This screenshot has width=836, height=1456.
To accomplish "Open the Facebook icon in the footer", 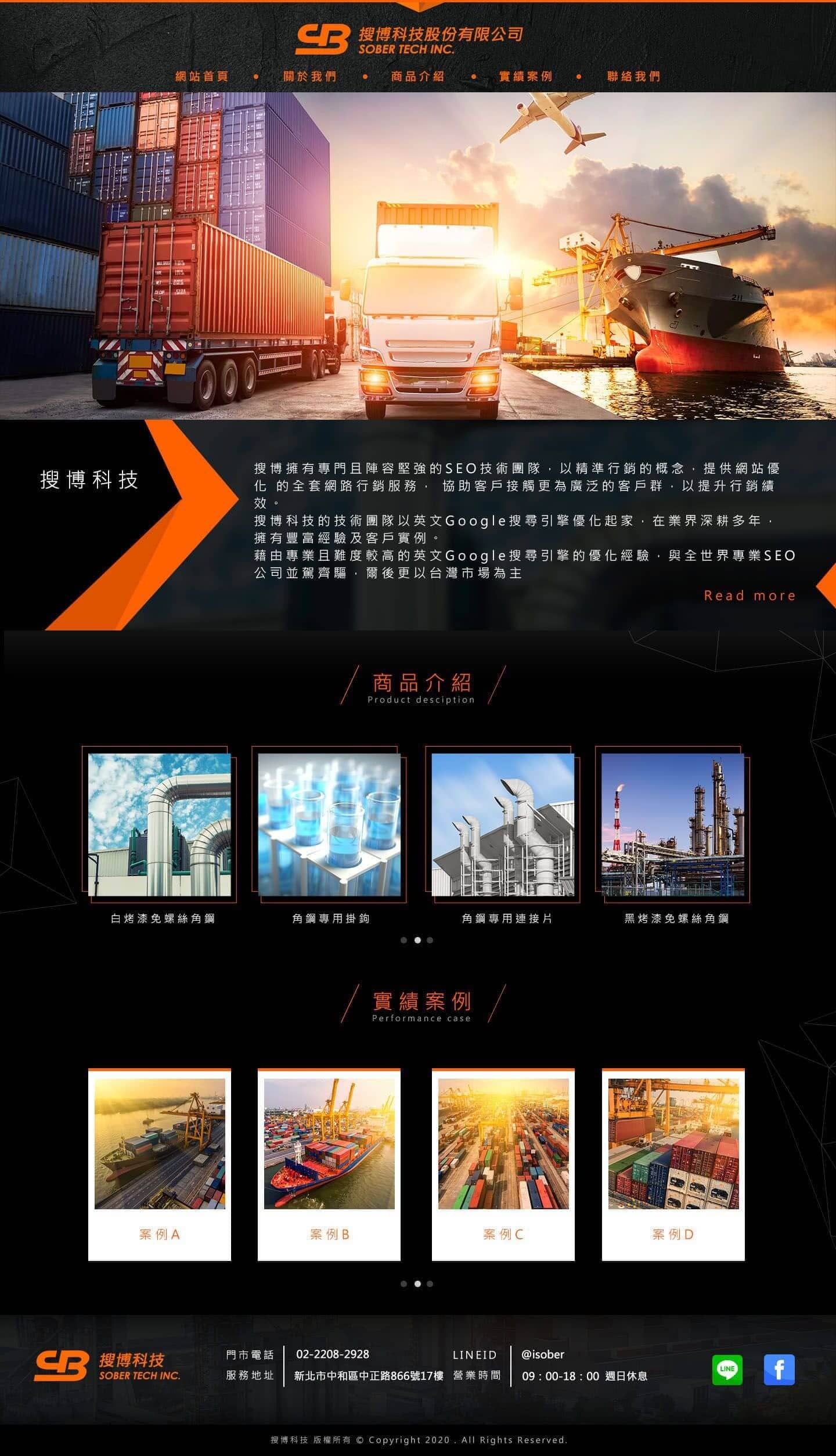I will click(779, 1369).
